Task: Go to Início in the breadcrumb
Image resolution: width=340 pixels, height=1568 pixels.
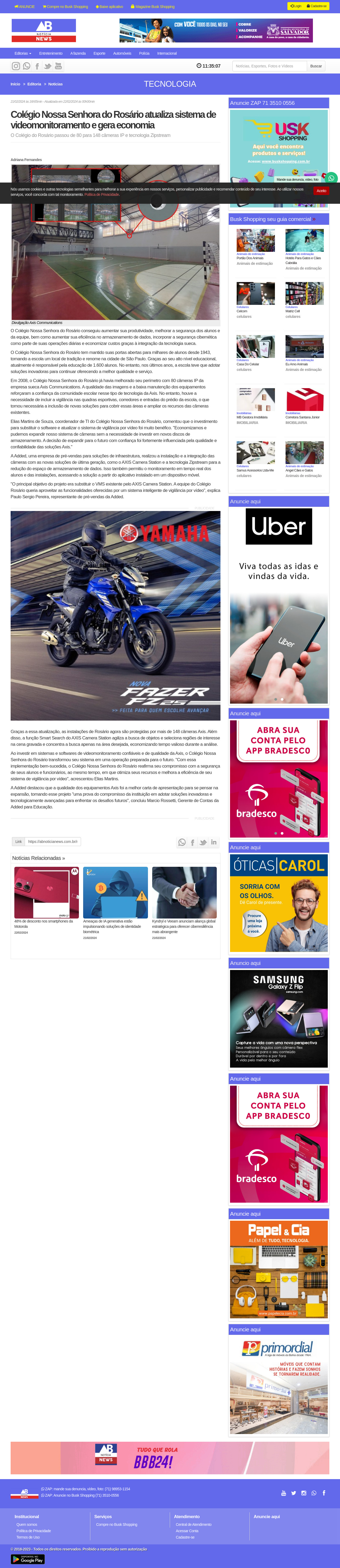Action: [x=15, y=84]
